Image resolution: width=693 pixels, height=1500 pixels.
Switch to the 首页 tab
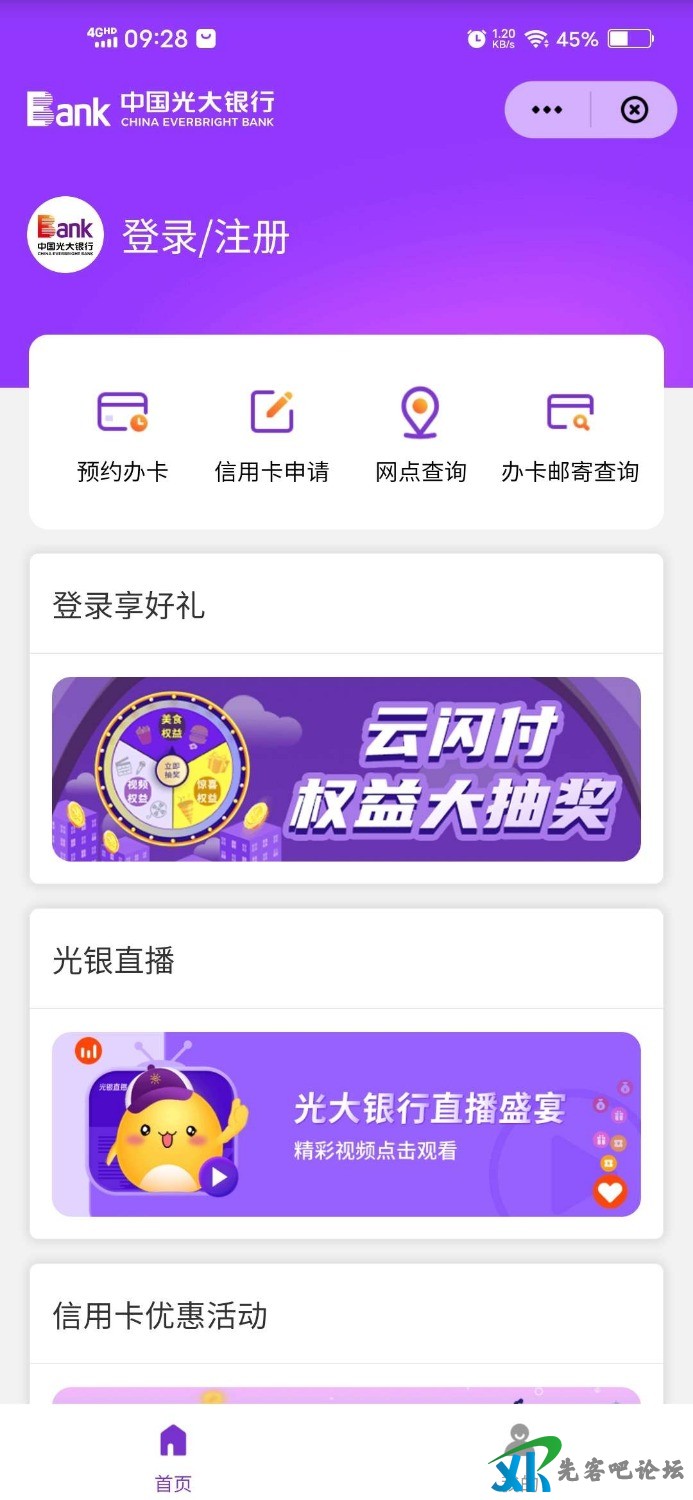coord(173,1458)
